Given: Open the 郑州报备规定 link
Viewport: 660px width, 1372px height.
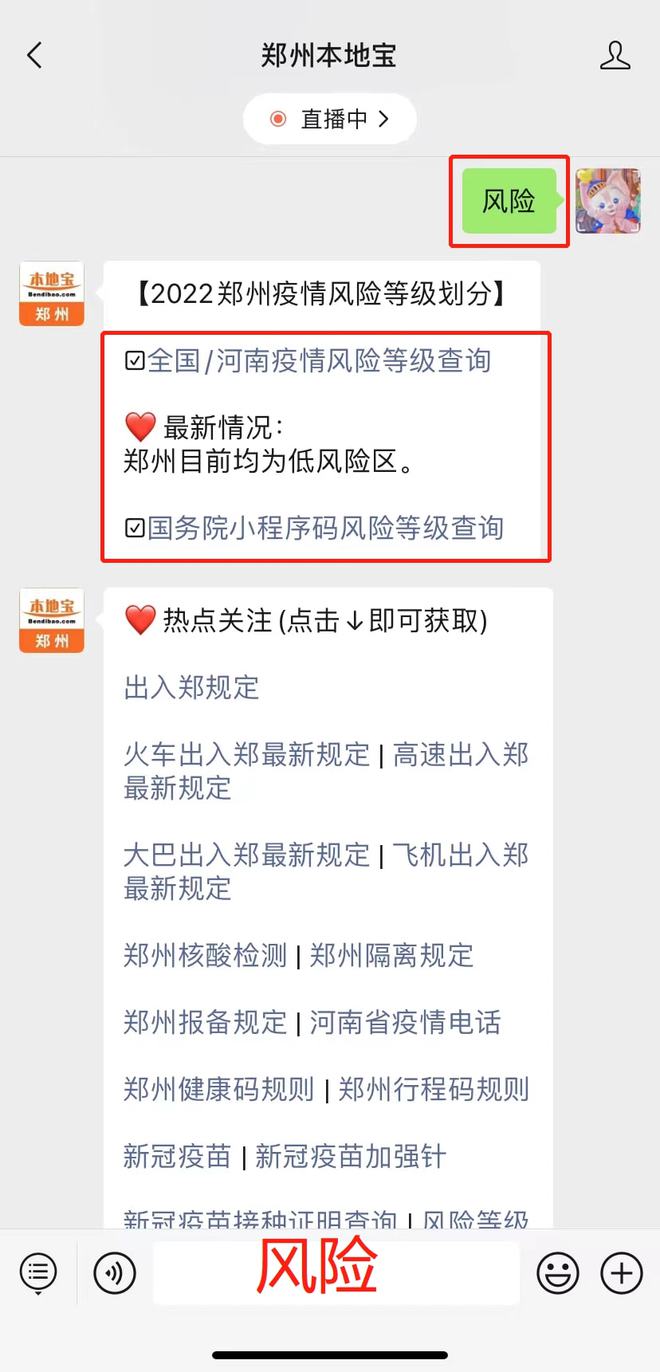Looking at the screenshot, I should [x=206, y=1022].
